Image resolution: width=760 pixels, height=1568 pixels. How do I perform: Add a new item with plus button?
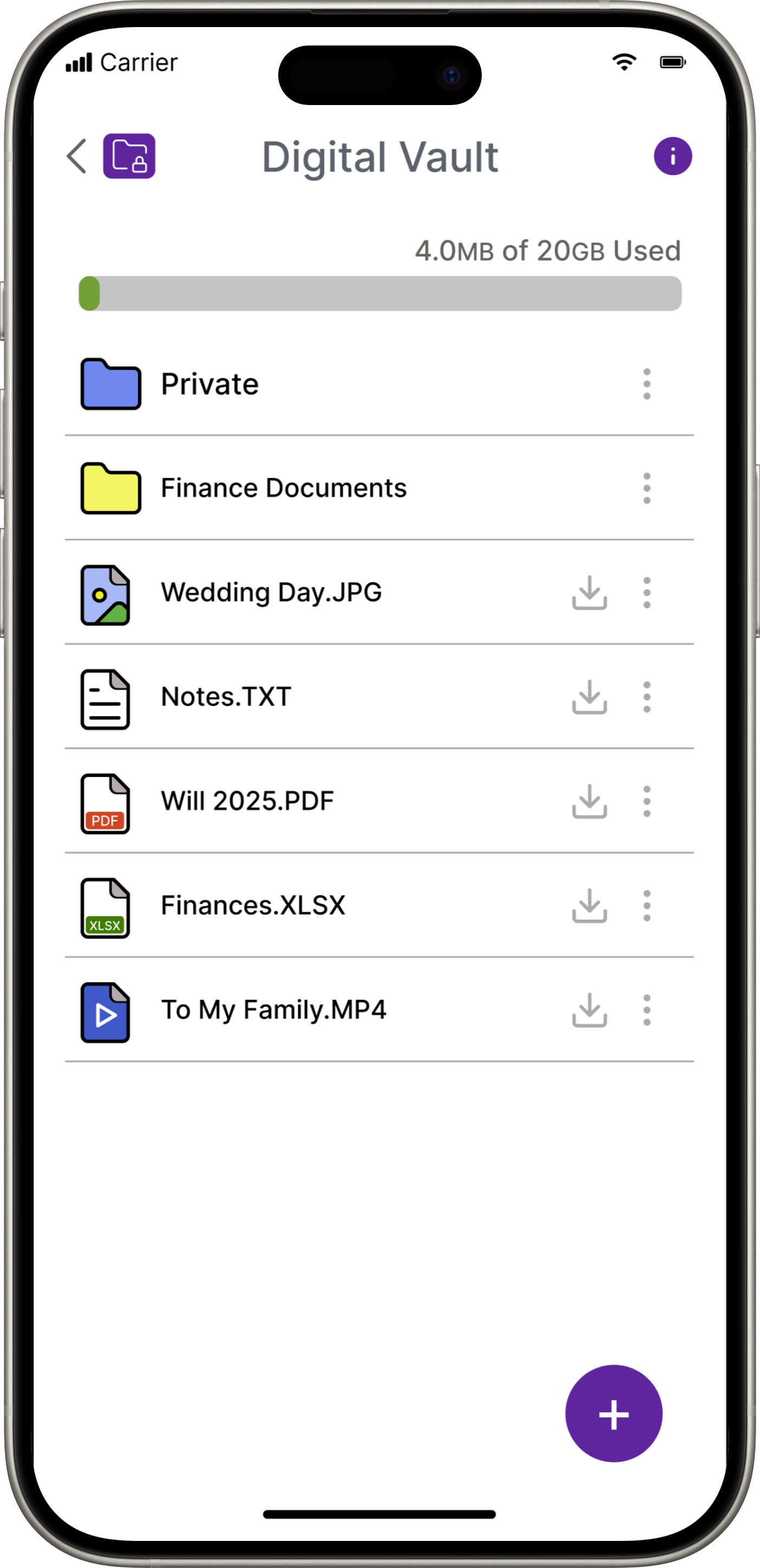(x=613, y=1414)
